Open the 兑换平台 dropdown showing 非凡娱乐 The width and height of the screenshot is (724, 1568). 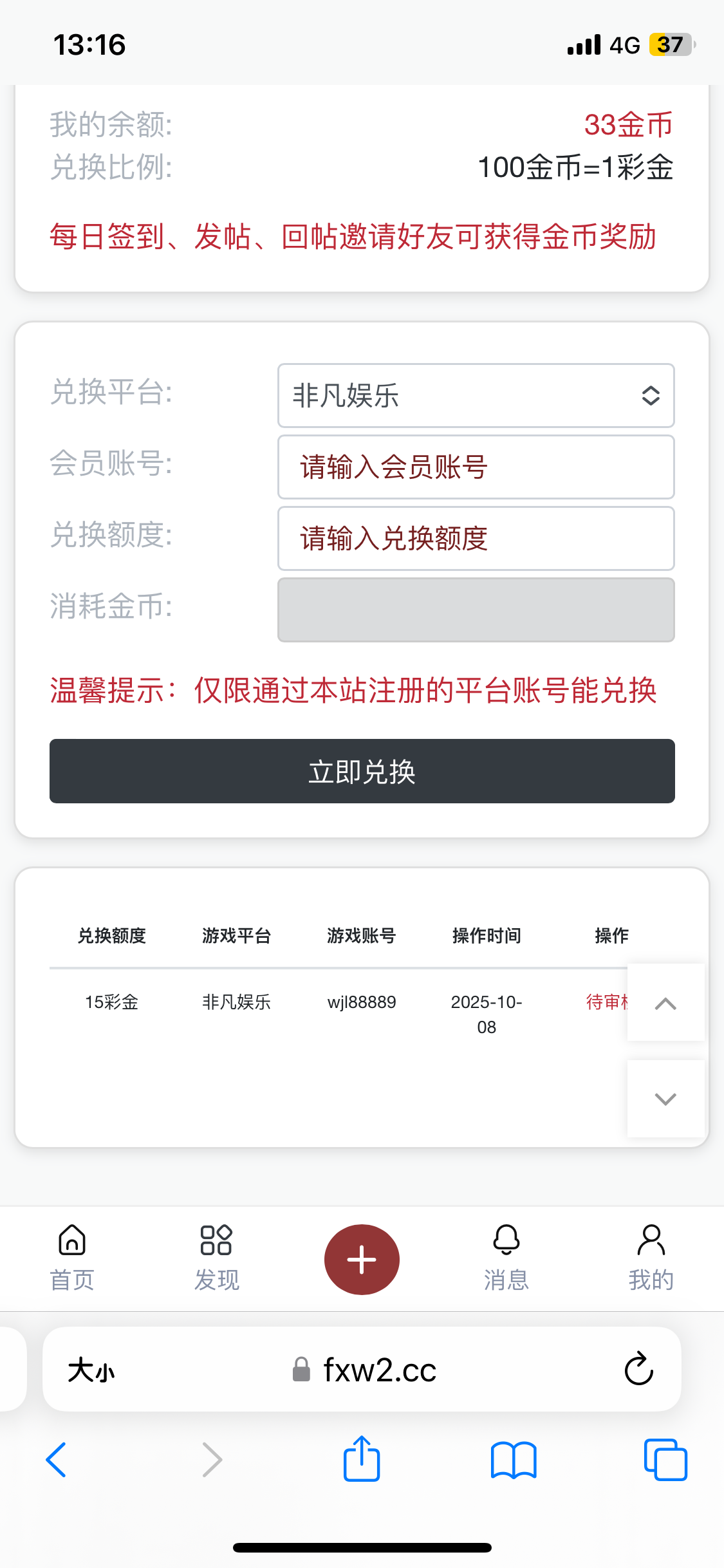tap(476, 395)
